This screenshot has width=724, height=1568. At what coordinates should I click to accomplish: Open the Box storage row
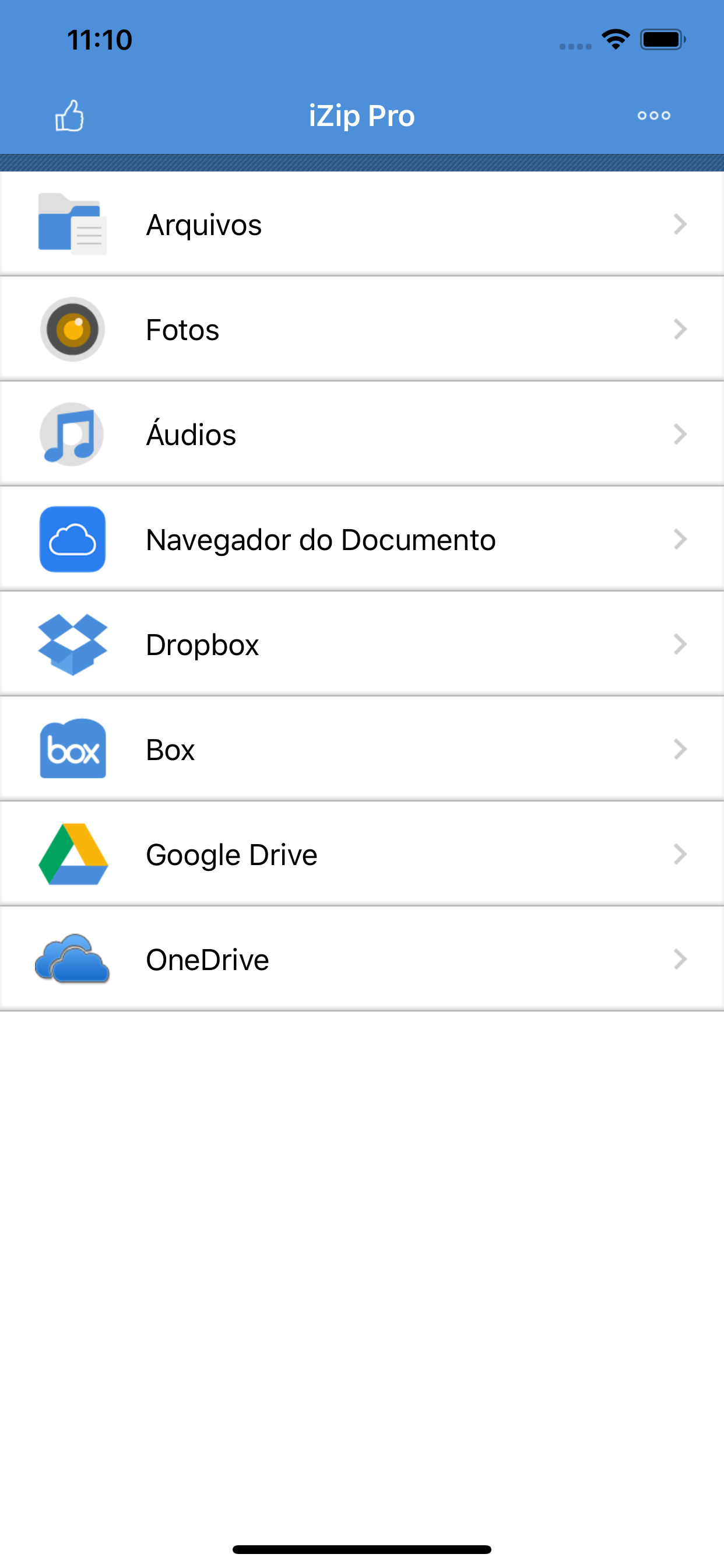[x=361, y=750]
